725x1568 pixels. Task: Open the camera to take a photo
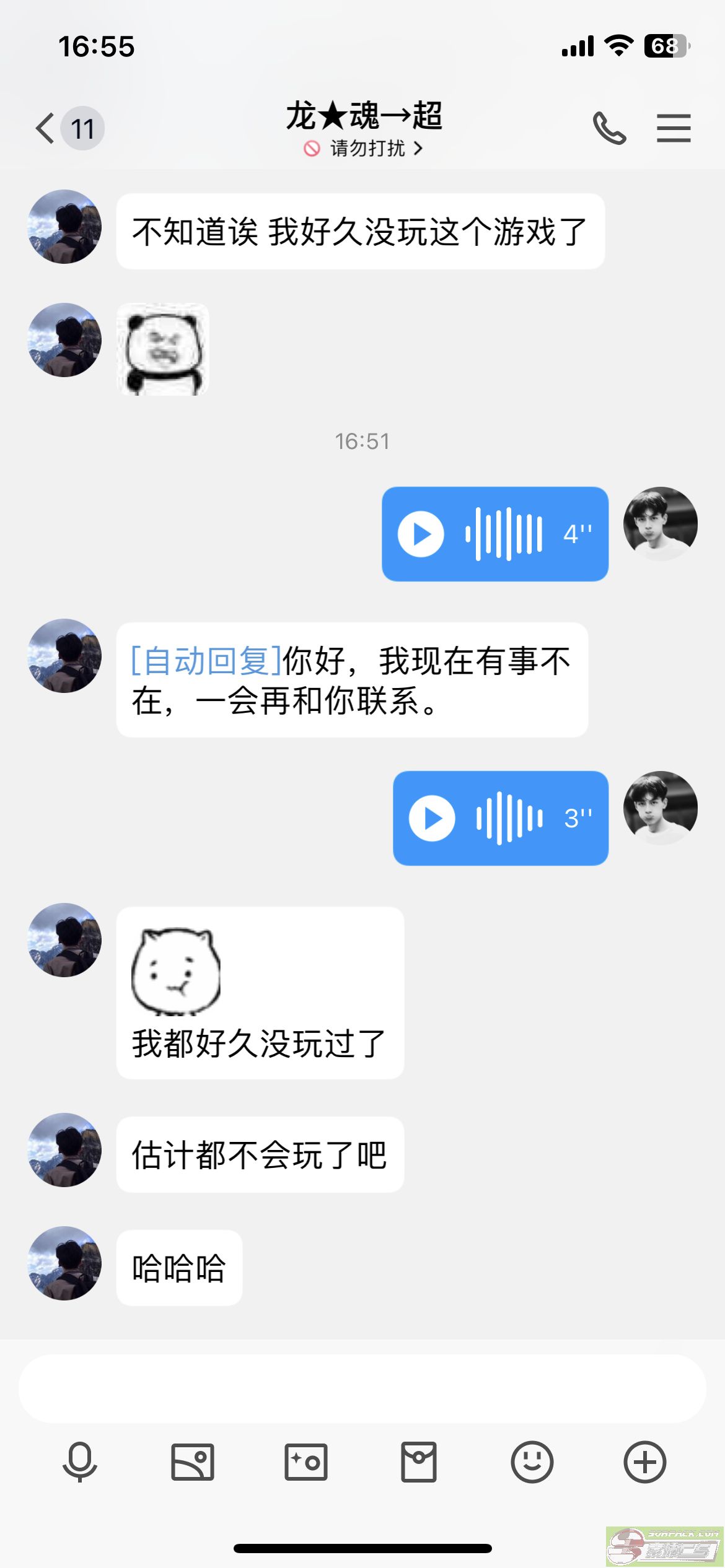[305, 1462]
